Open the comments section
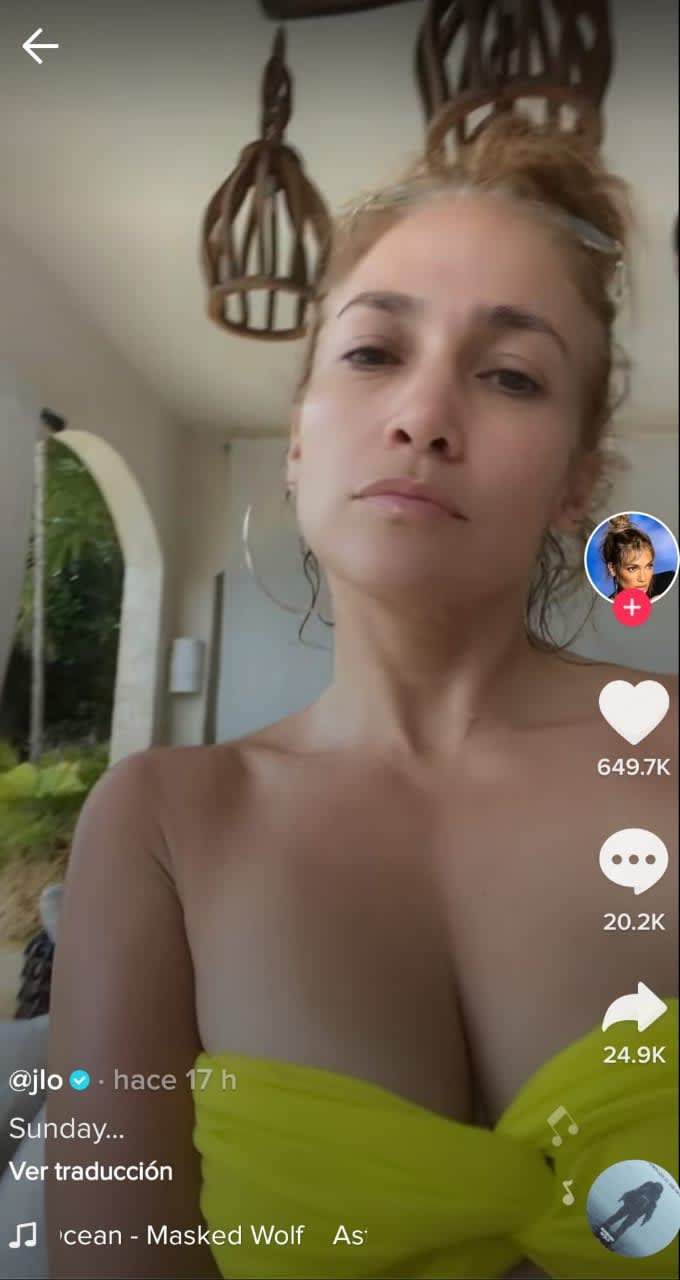This screenshot has height=1280, width=680. [x=633, y=862]
